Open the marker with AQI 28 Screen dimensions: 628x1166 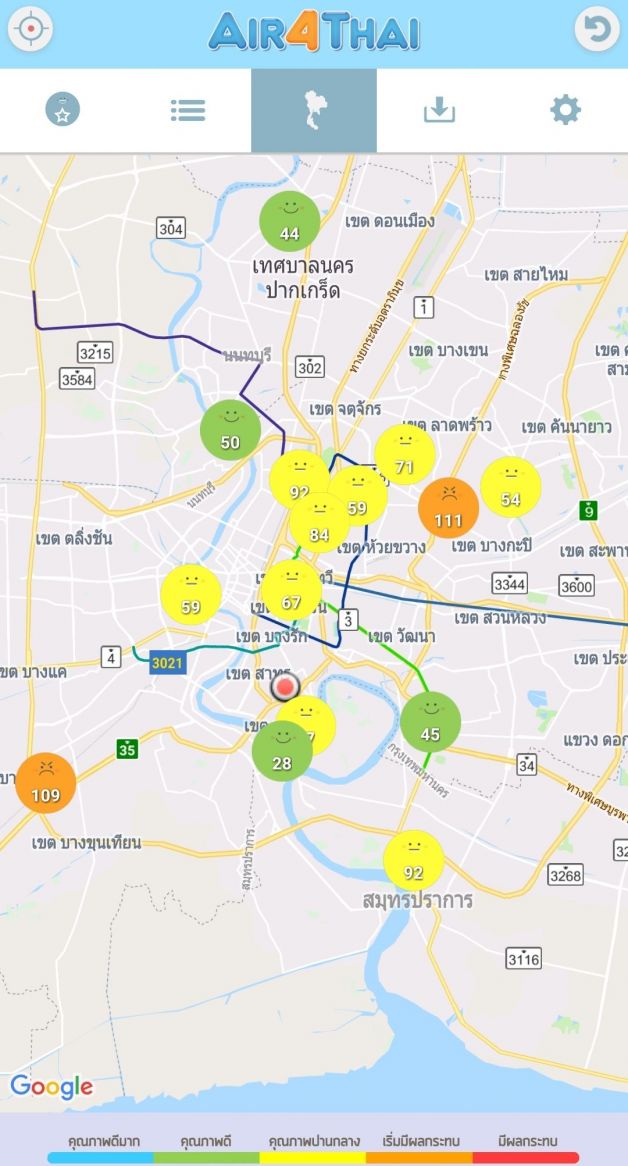(282, 751)
